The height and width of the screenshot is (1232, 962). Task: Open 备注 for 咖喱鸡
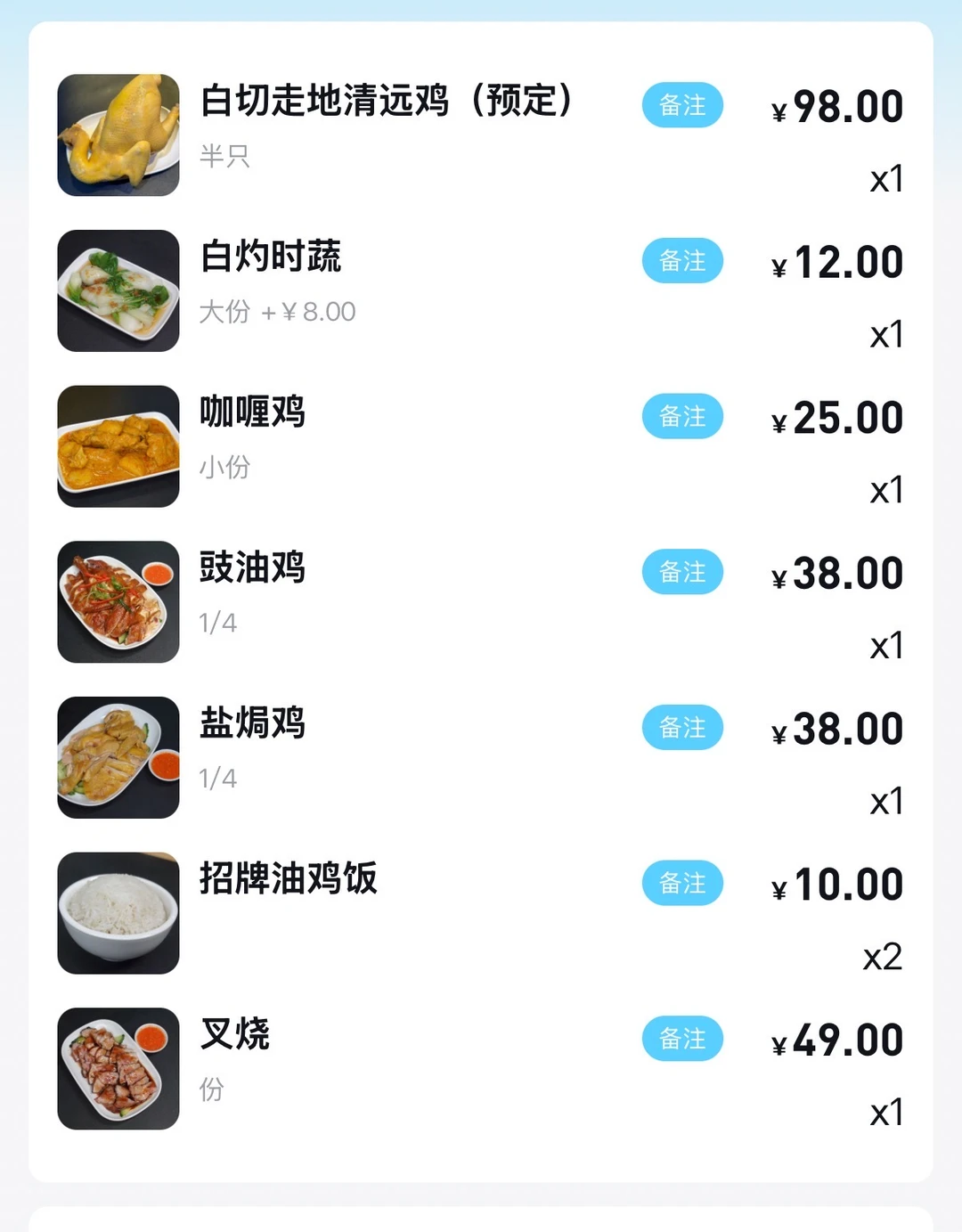click(681, 416)
